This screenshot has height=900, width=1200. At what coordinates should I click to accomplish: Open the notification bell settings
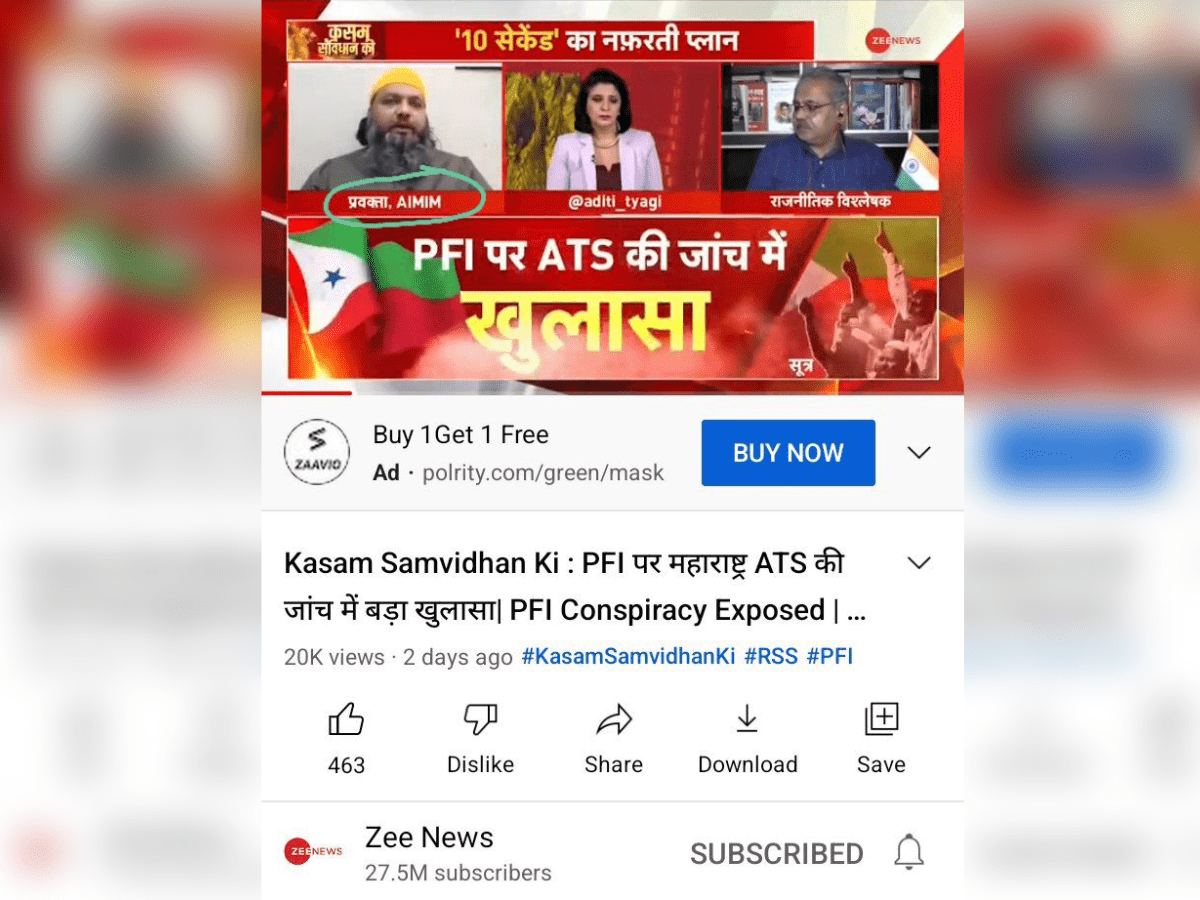(908, 853)
